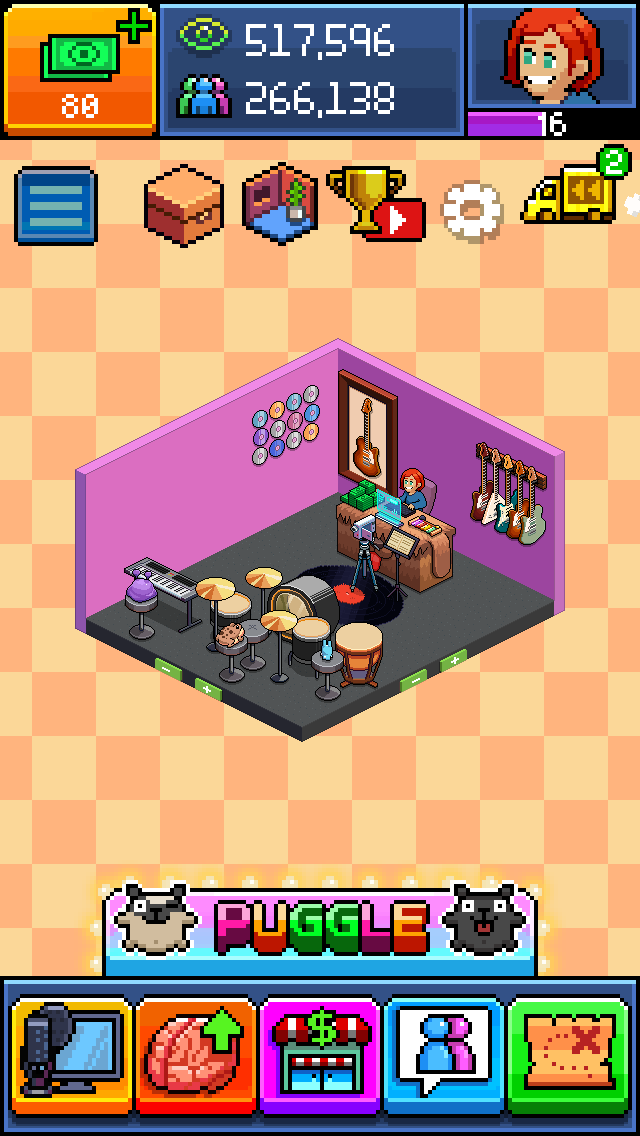Open the video recording computer tab
The width and height of the screenshot is (640, 1136).
click(70, 1056)
